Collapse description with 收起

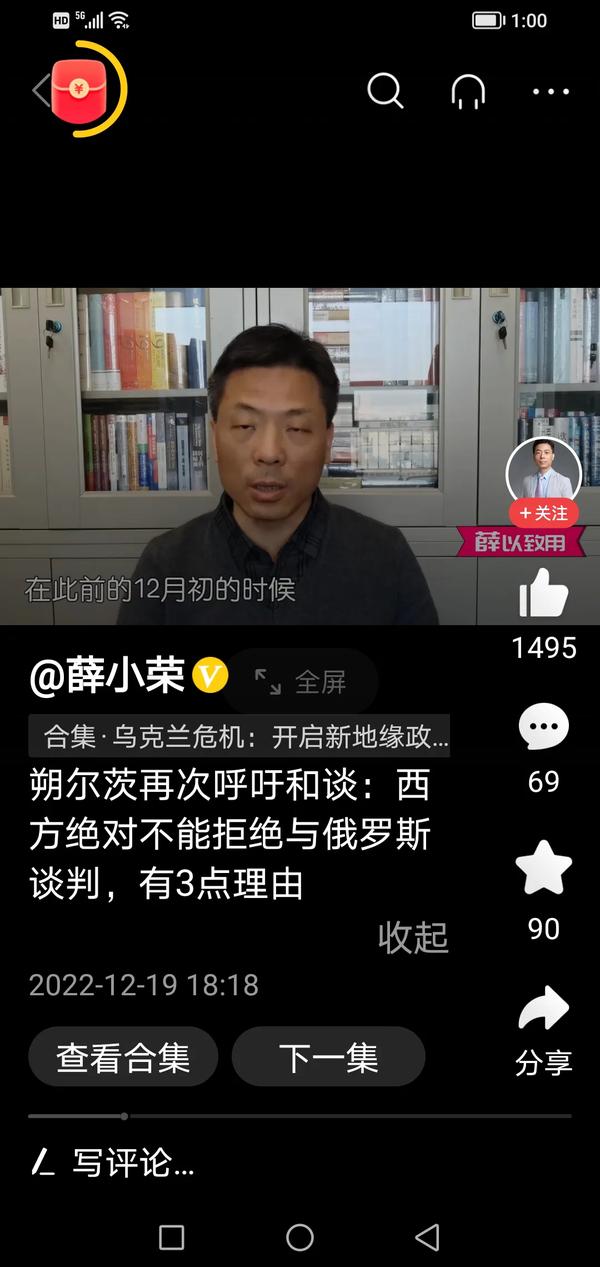413,937
